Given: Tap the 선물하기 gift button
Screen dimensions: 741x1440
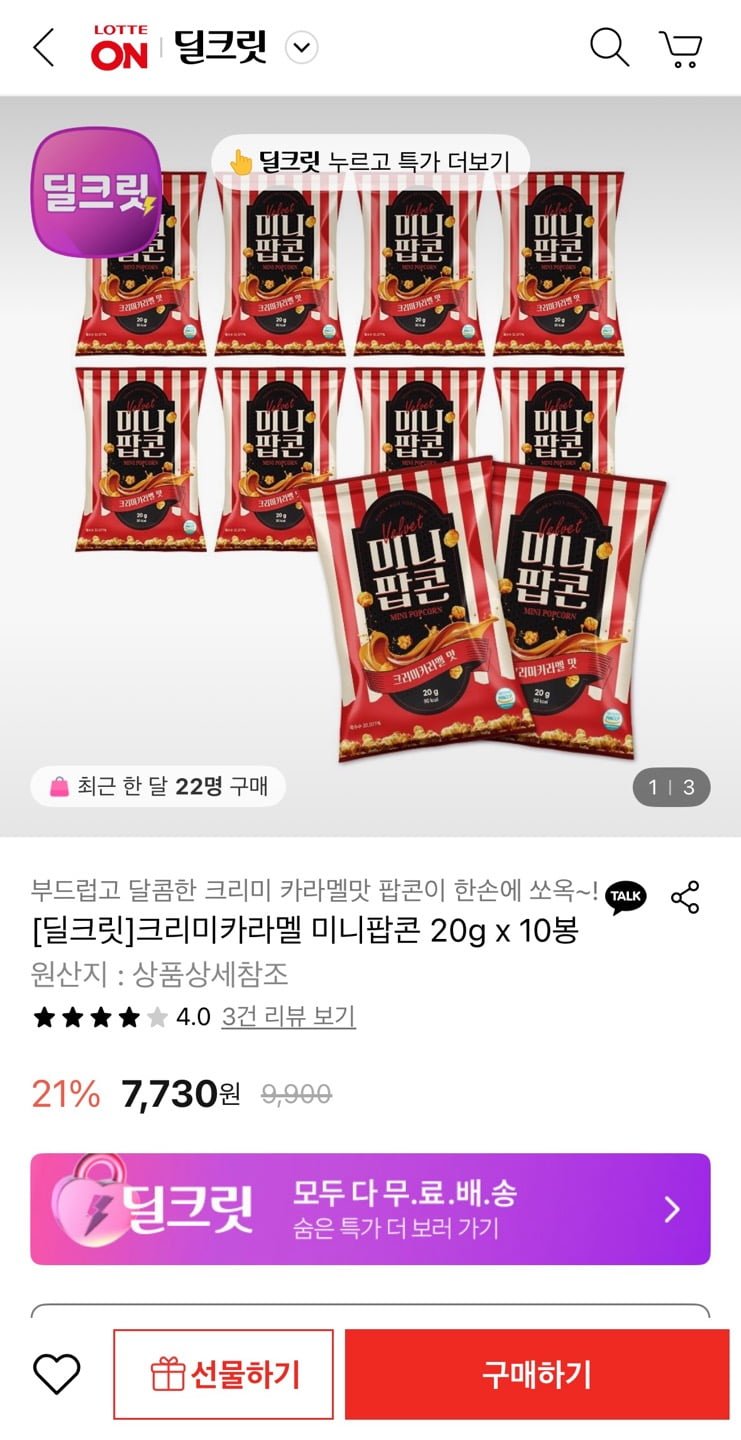Looking at the screenshot, I should click(223, 1375).
